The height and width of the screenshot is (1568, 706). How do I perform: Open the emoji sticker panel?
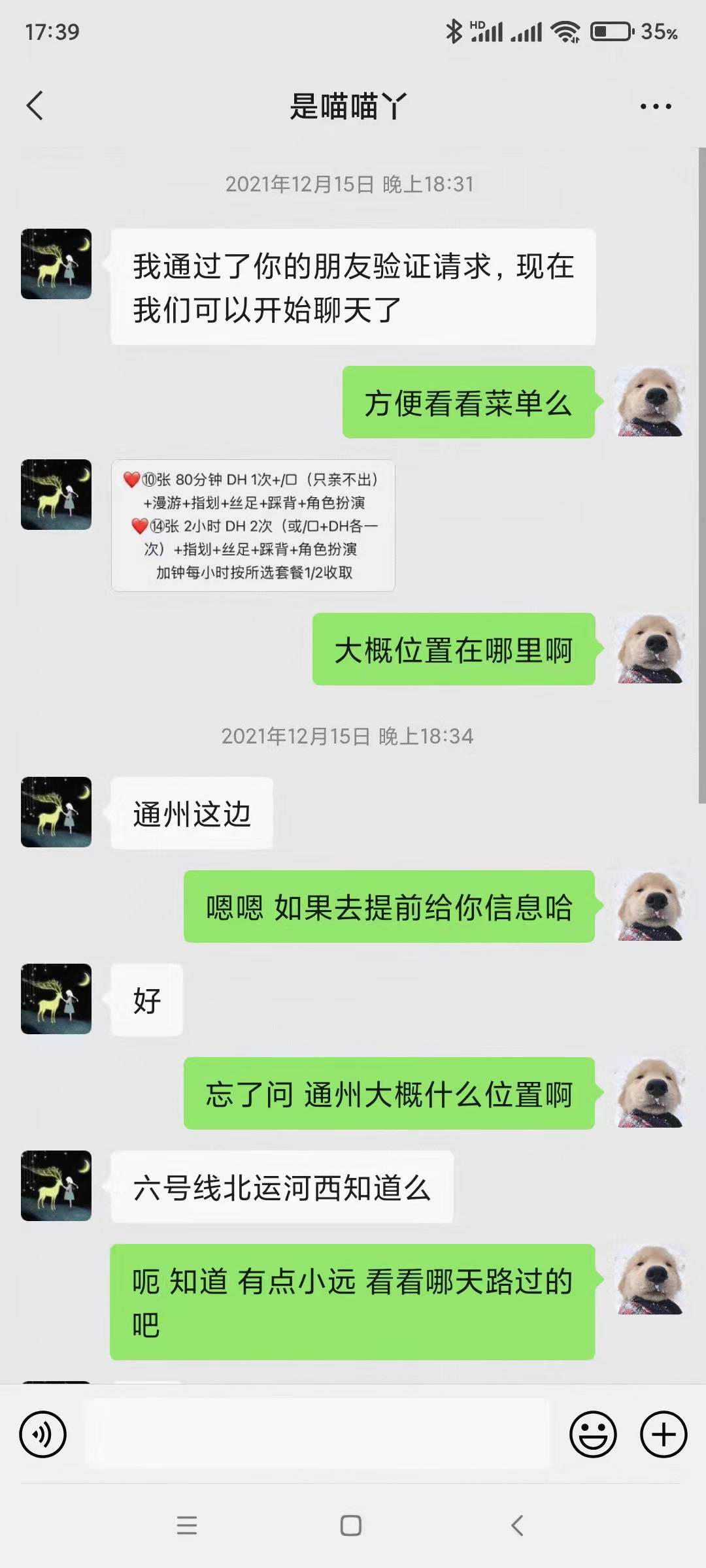pos(593,1435)
